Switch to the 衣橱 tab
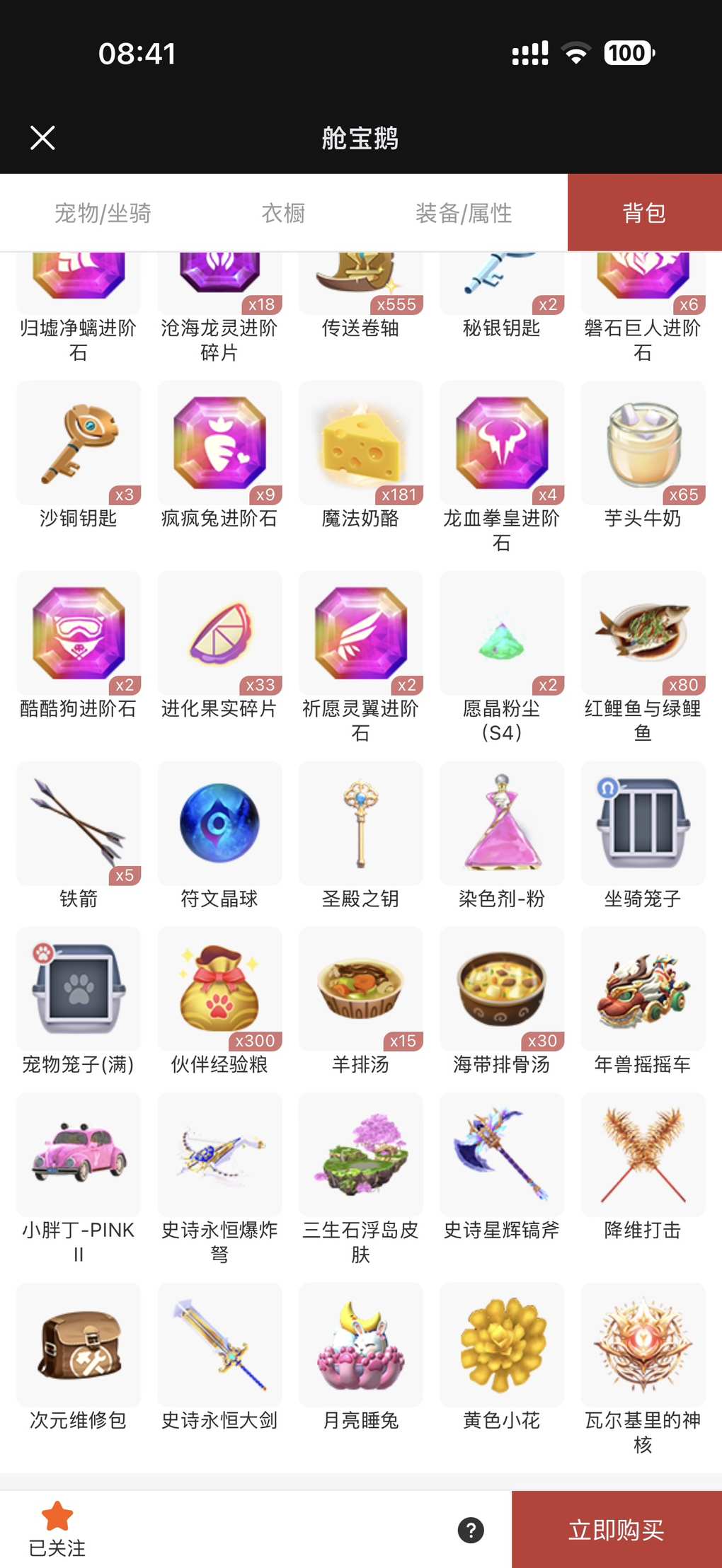 pos(283,213)
